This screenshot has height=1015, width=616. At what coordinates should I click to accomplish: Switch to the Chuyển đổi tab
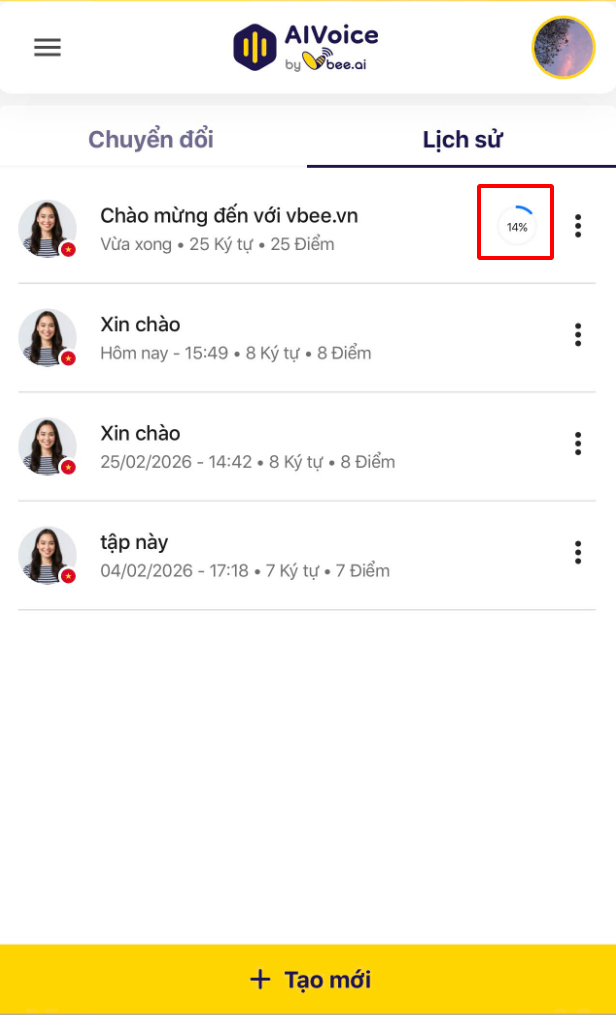click(151, 139)
